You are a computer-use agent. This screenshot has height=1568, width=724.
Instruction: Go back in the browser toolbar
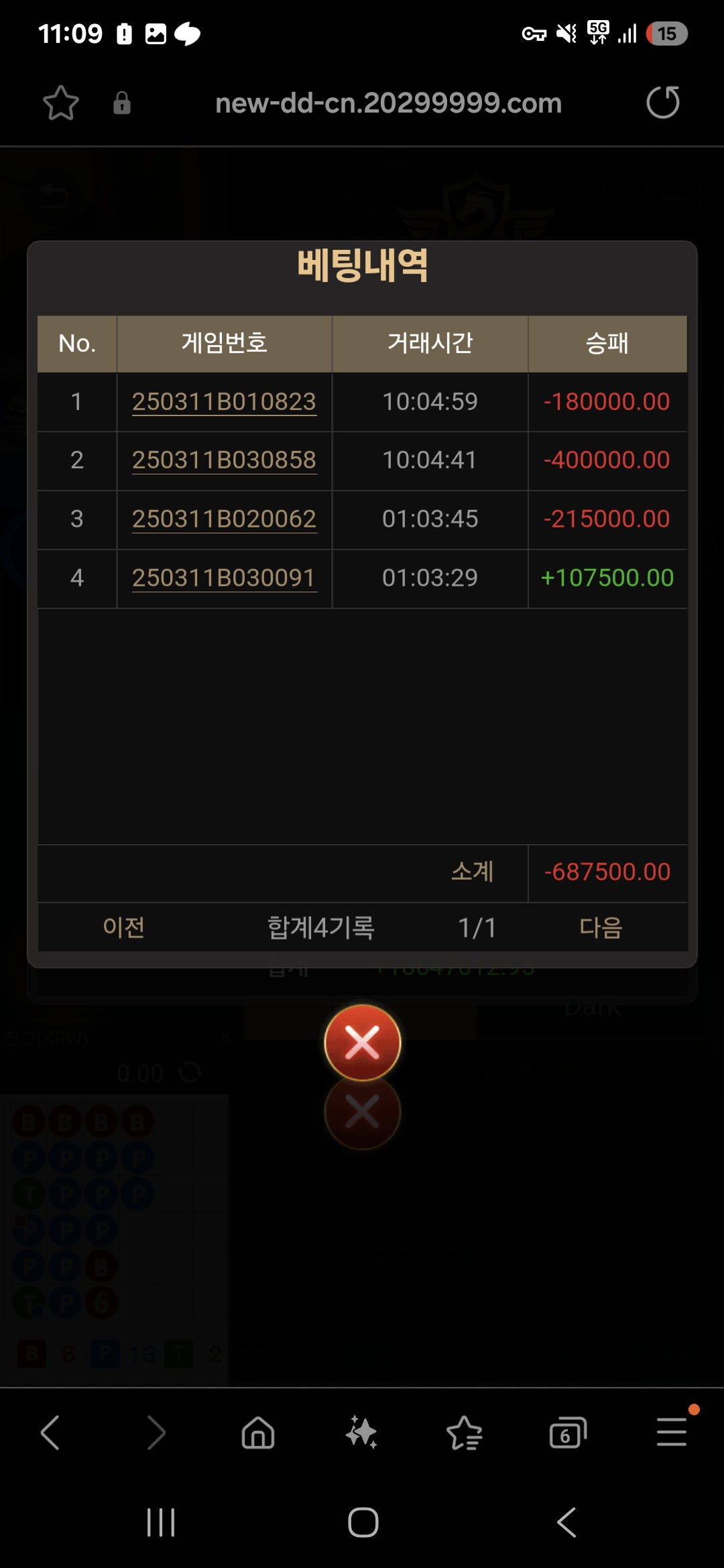pos(51,1433)
